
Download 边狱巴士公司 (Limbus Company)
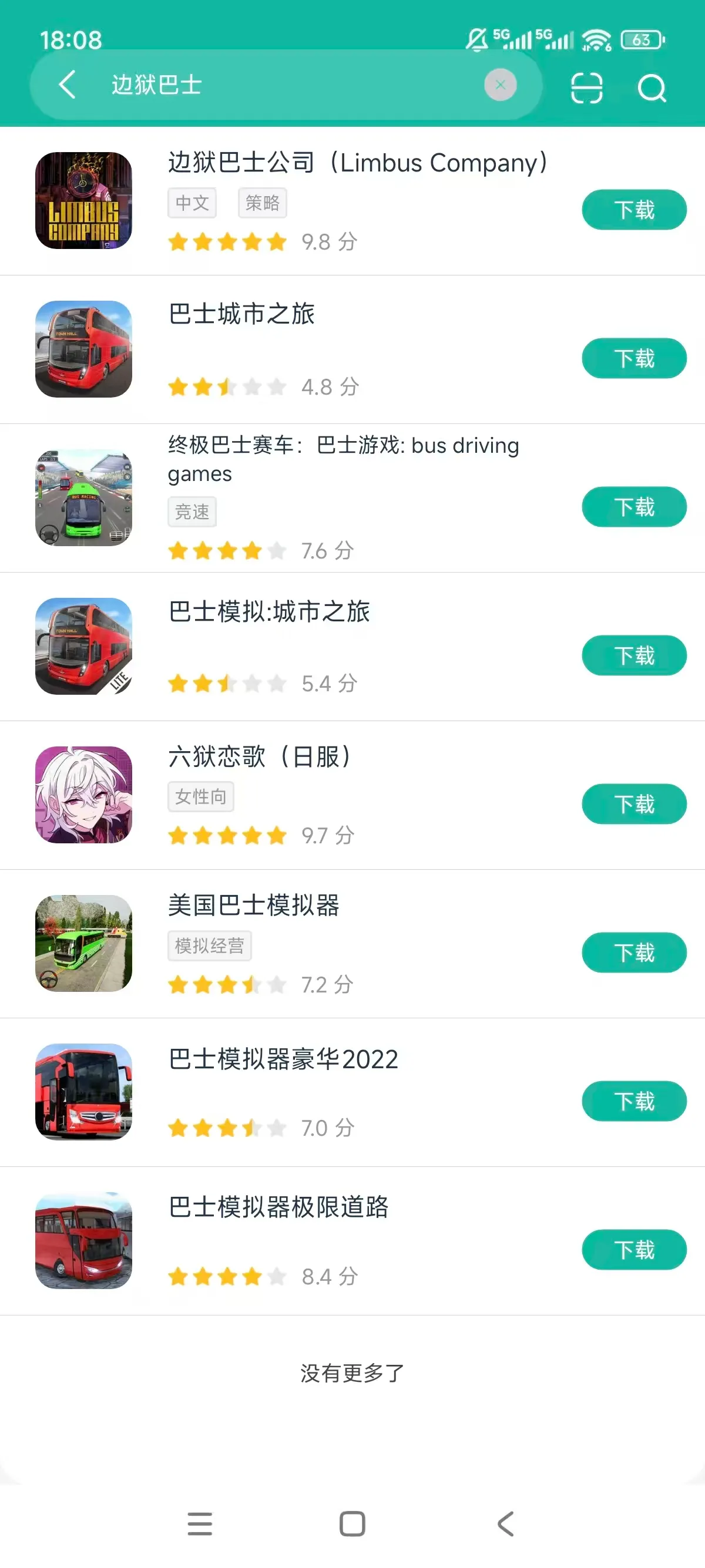point(633,210)
